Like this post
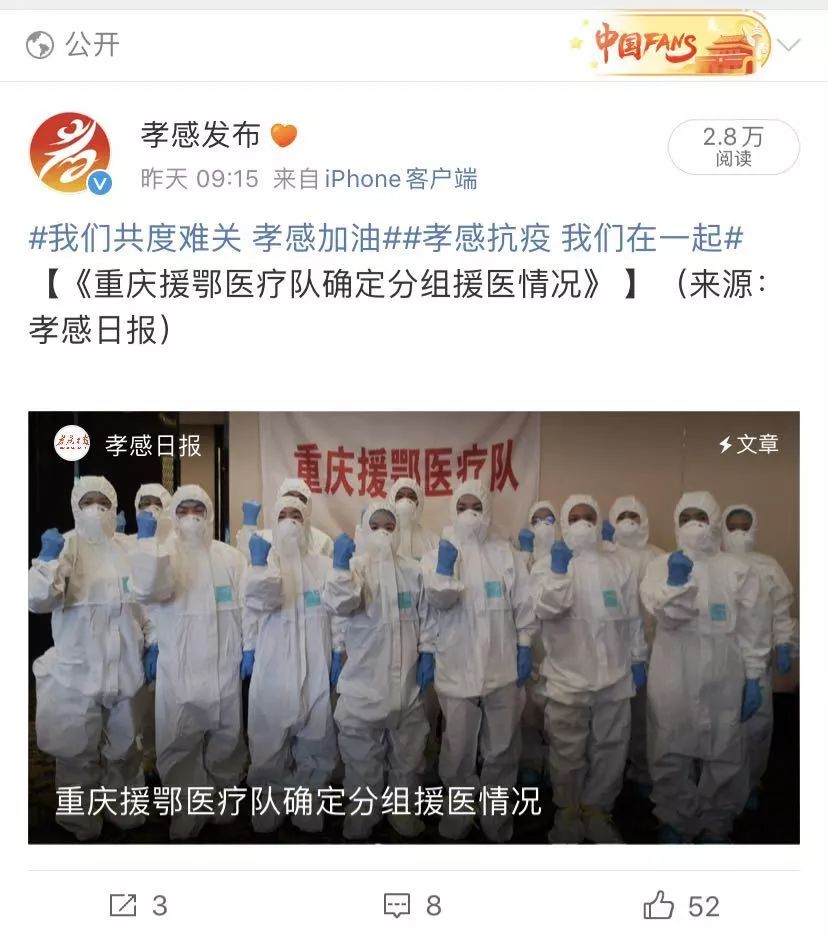Viewport: 828px width, 942px height. click(x=681, y=906)
